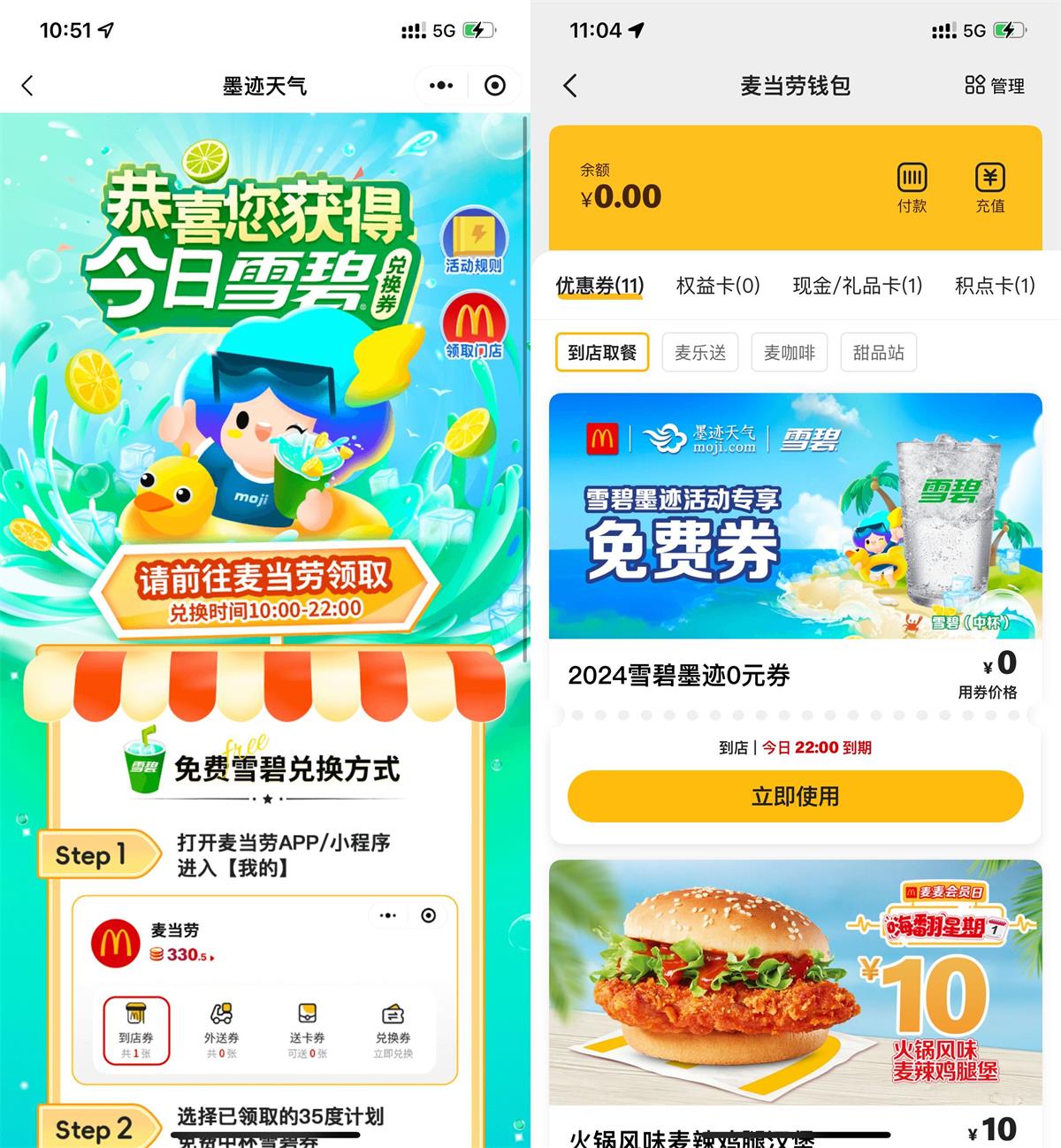Image resolution: width=1061 pixels, height=1148 pixels.
Task: Toggle the 麦乐送 filter chip
Action: point(699,352)
